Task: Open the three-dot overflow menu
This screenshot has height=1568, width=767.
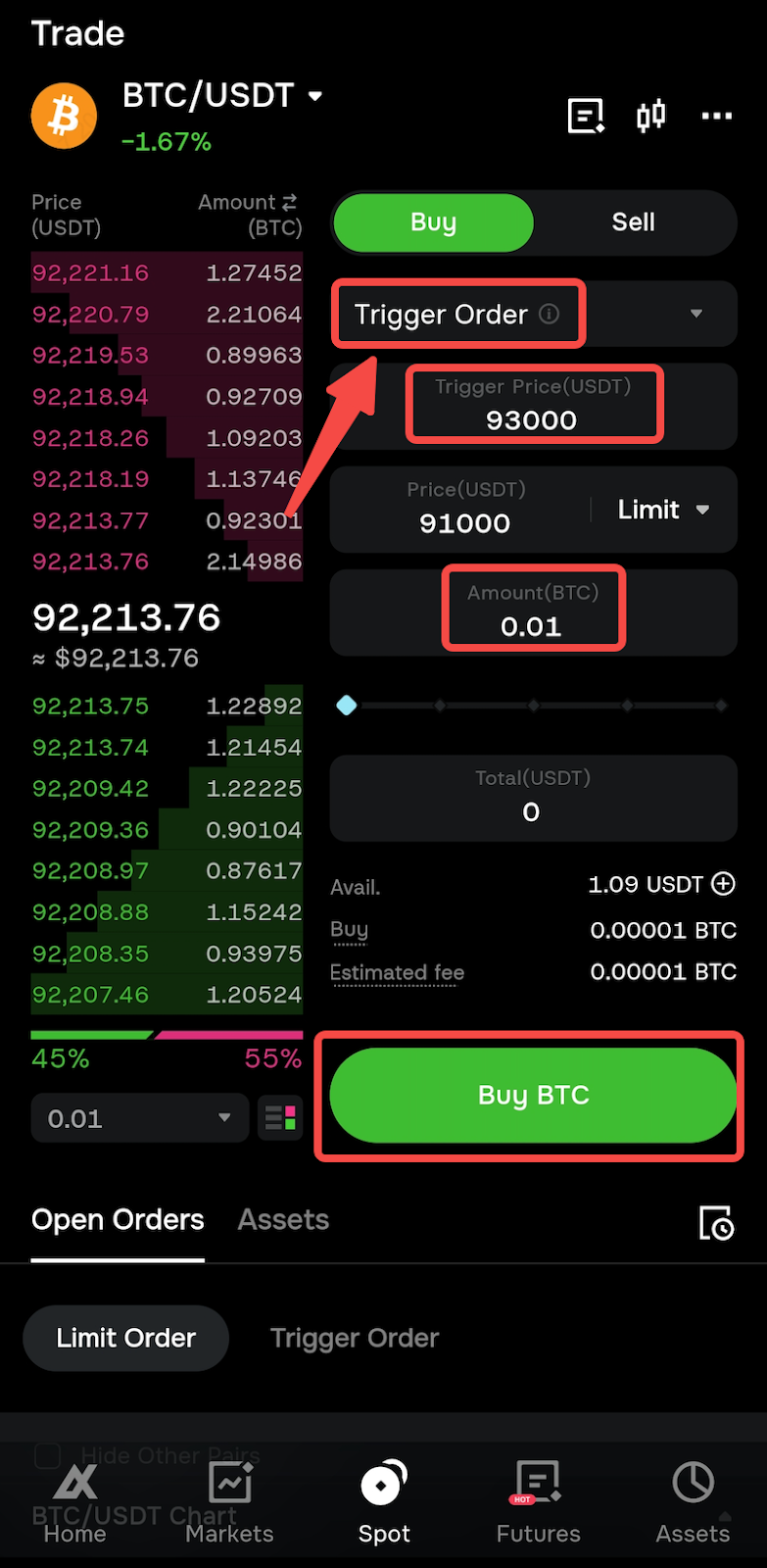Action: pyautogui.click(x=717, y=116)
